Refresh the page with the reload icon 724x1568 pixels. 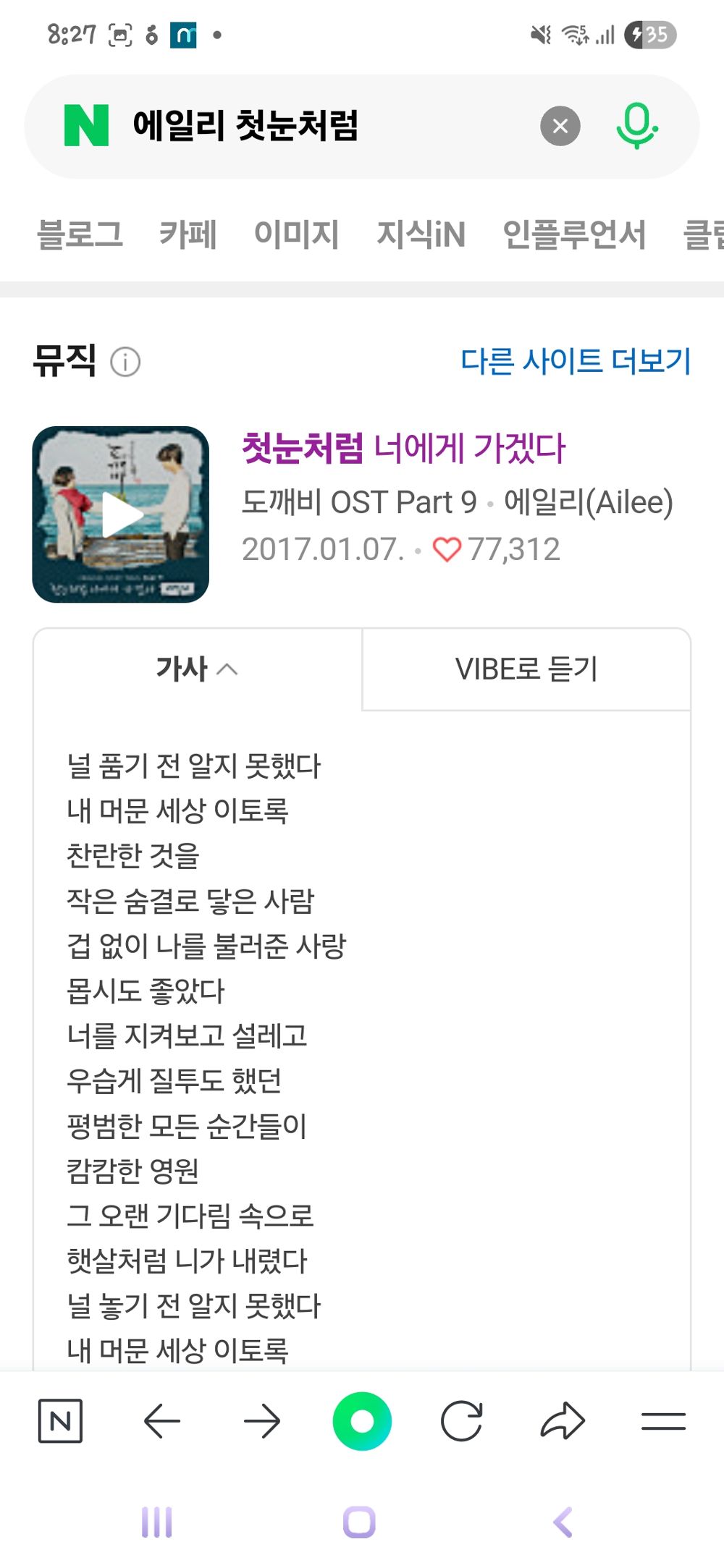click(464, 1420)
